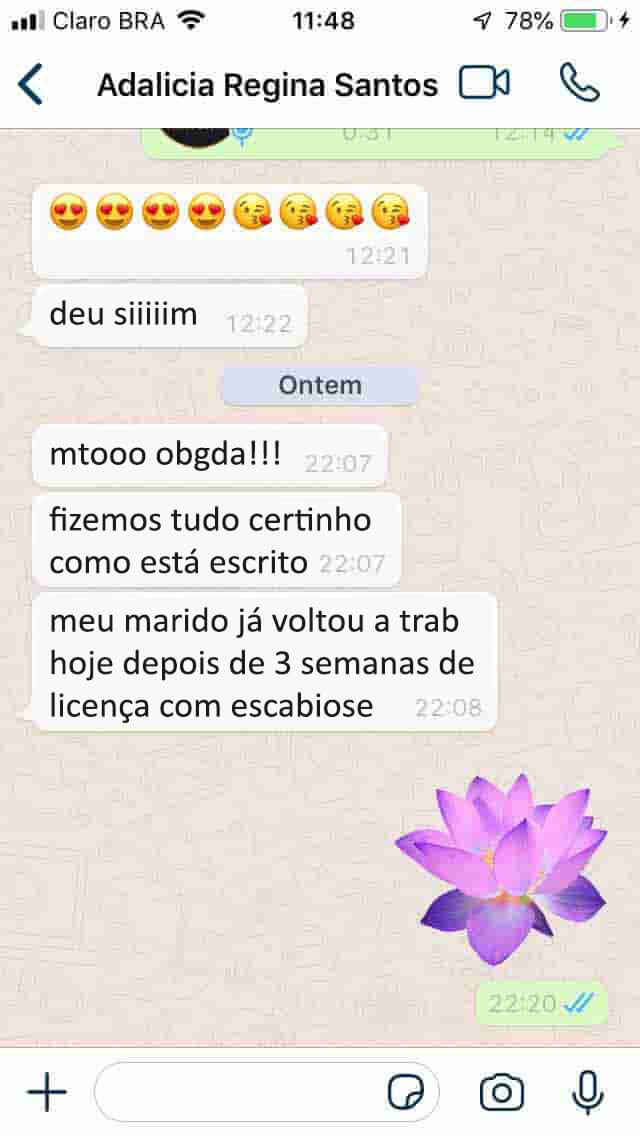This screenshot has width=640, height=1136.
Task: Start a video call with Adalicia
Action: point(484,84)
